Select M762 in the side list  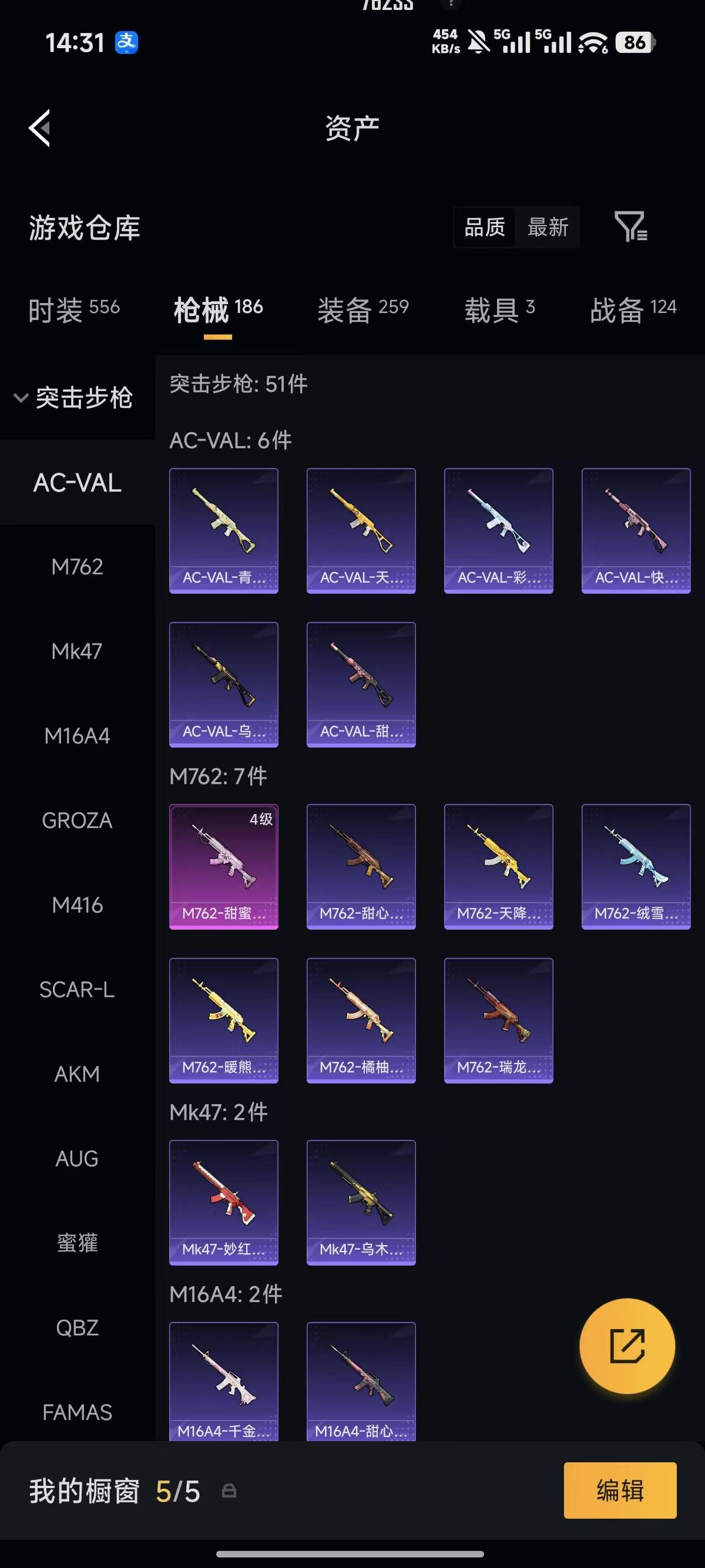(78, 567)
